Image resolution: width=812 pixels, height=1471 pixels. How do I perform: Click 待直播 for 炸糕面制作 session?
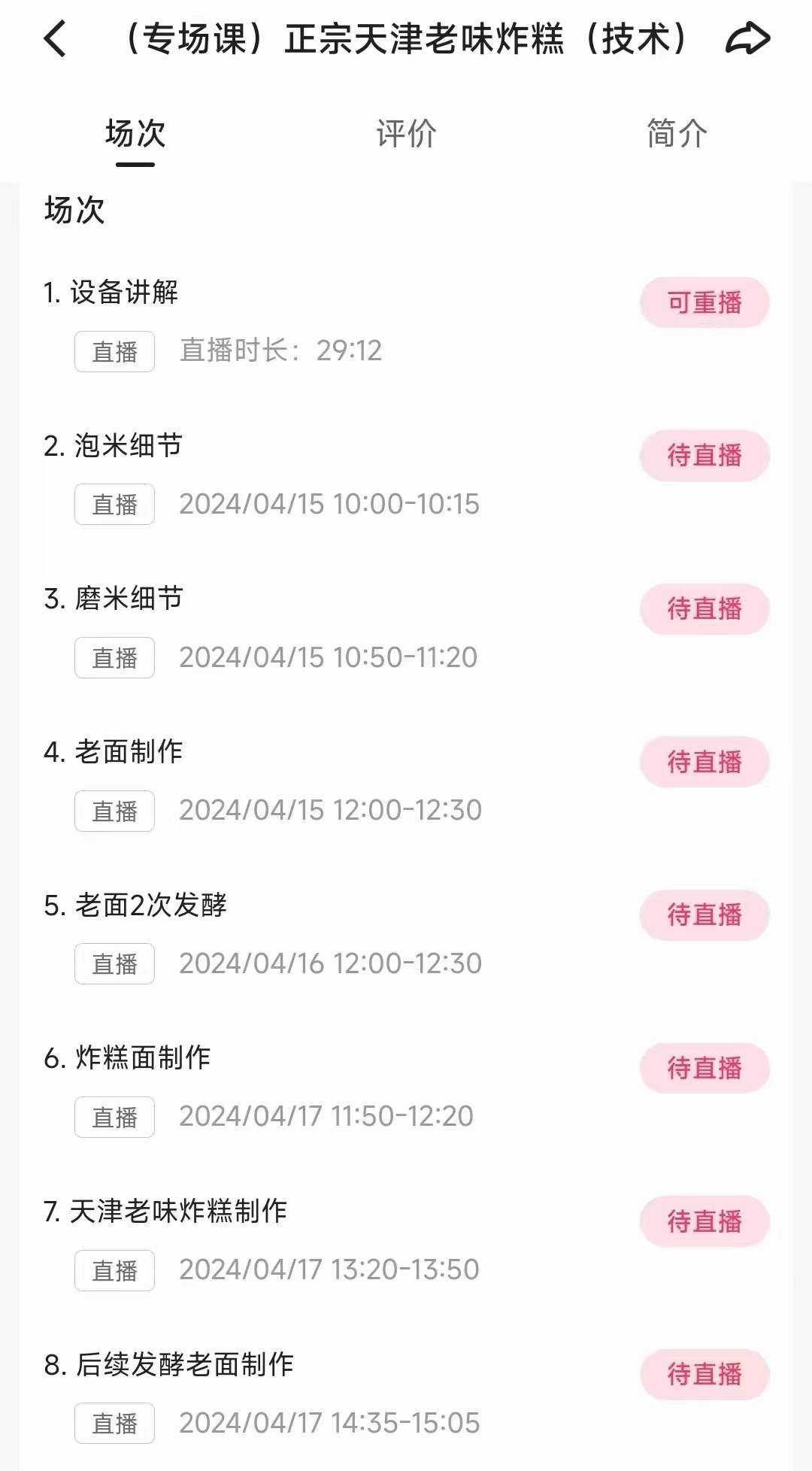click(704, 1068)
